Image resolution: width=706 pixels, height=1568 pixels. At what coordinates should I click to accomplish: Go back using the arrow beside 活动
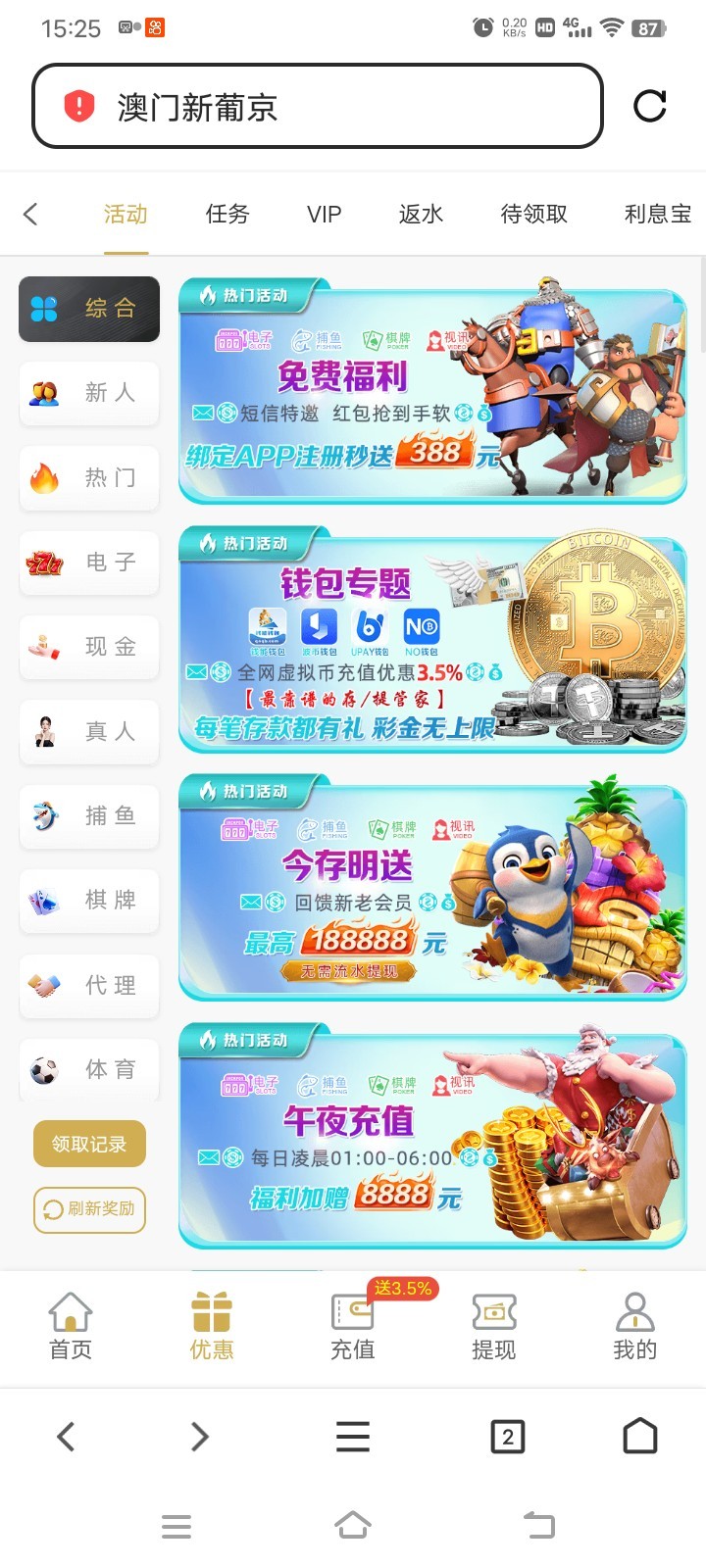coord(30,214)
